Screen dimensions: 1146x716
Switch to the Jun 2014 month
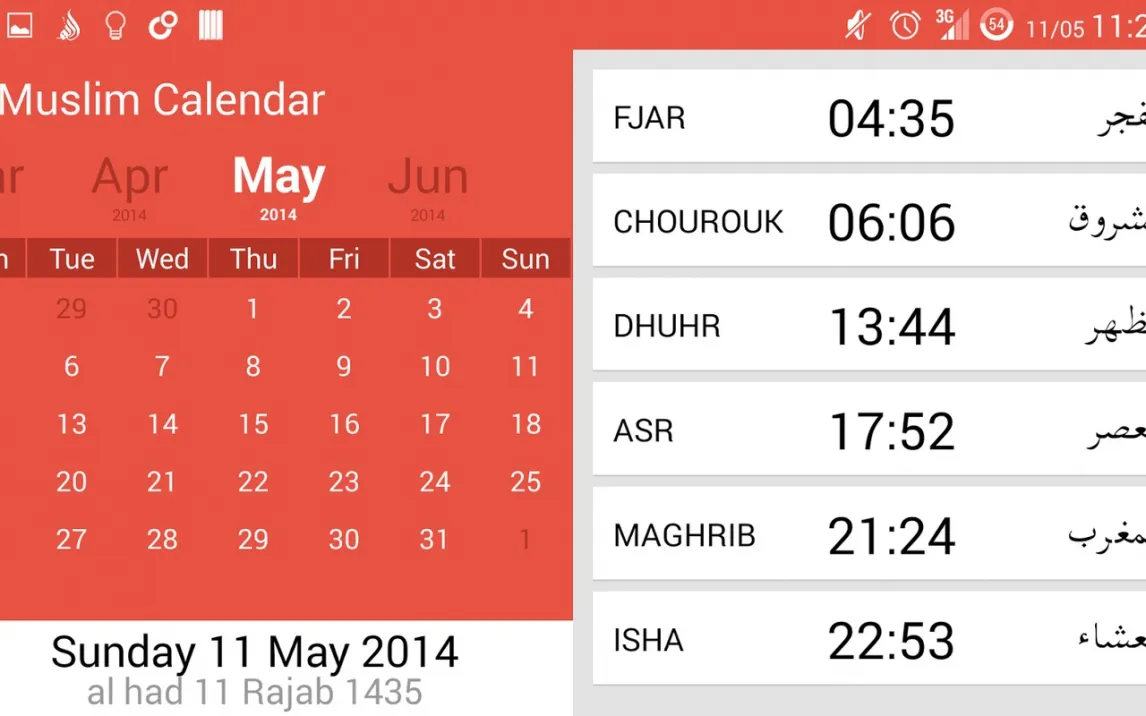point(427,184)
